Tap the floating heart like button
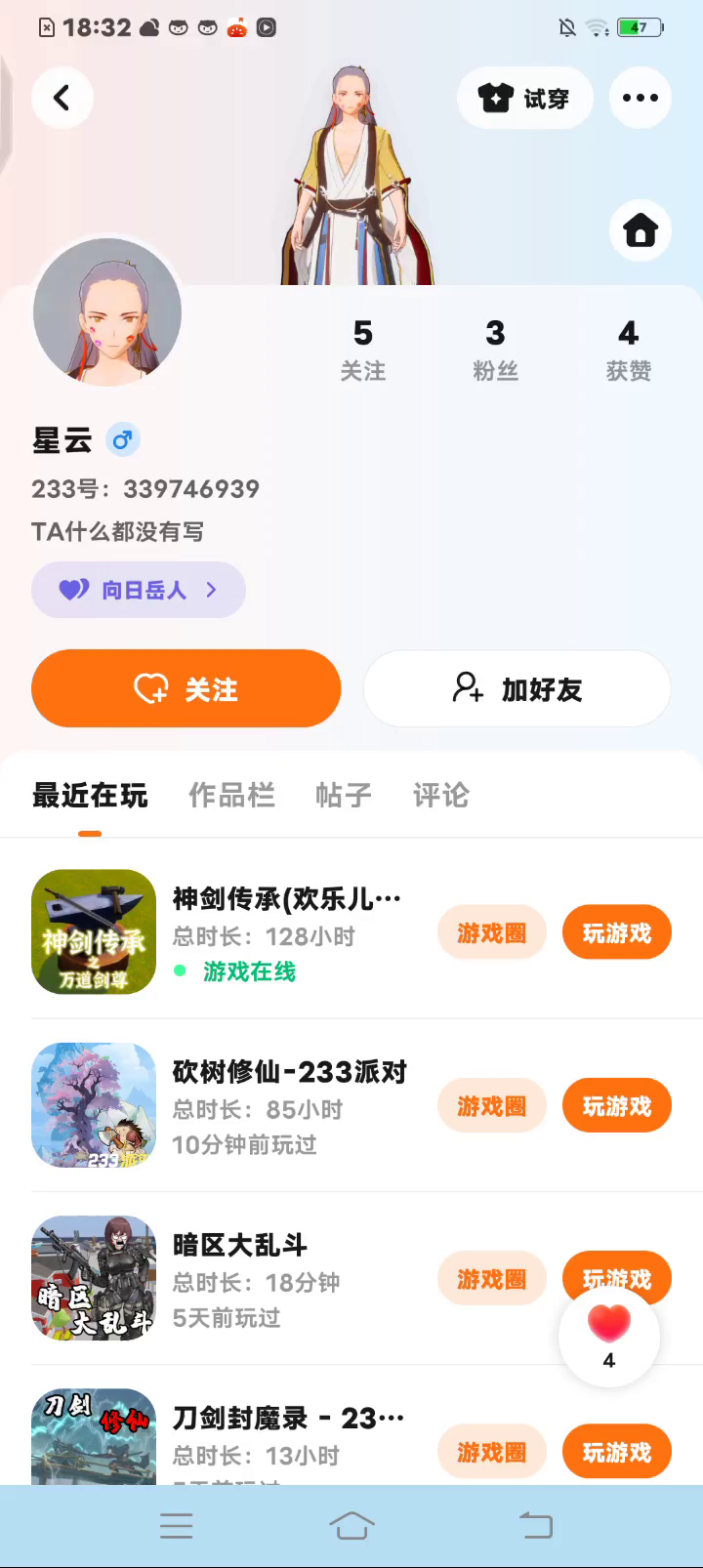This screenshot has width=703, height=1568. [609, 1334]
